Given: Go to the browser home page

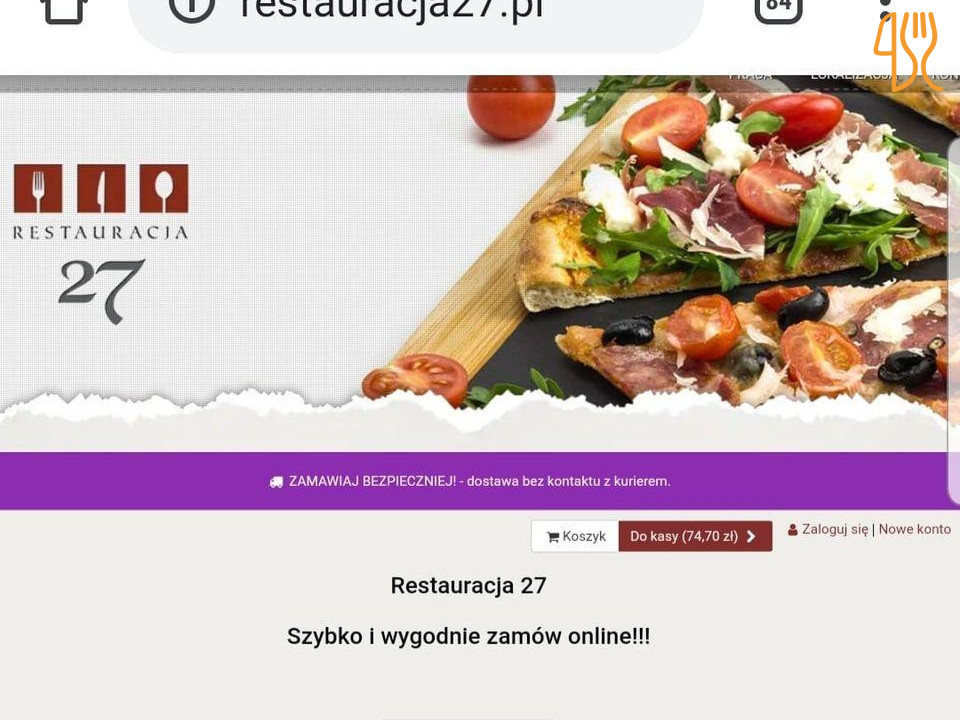Looking at the screenshot, I should coord(64,8).
